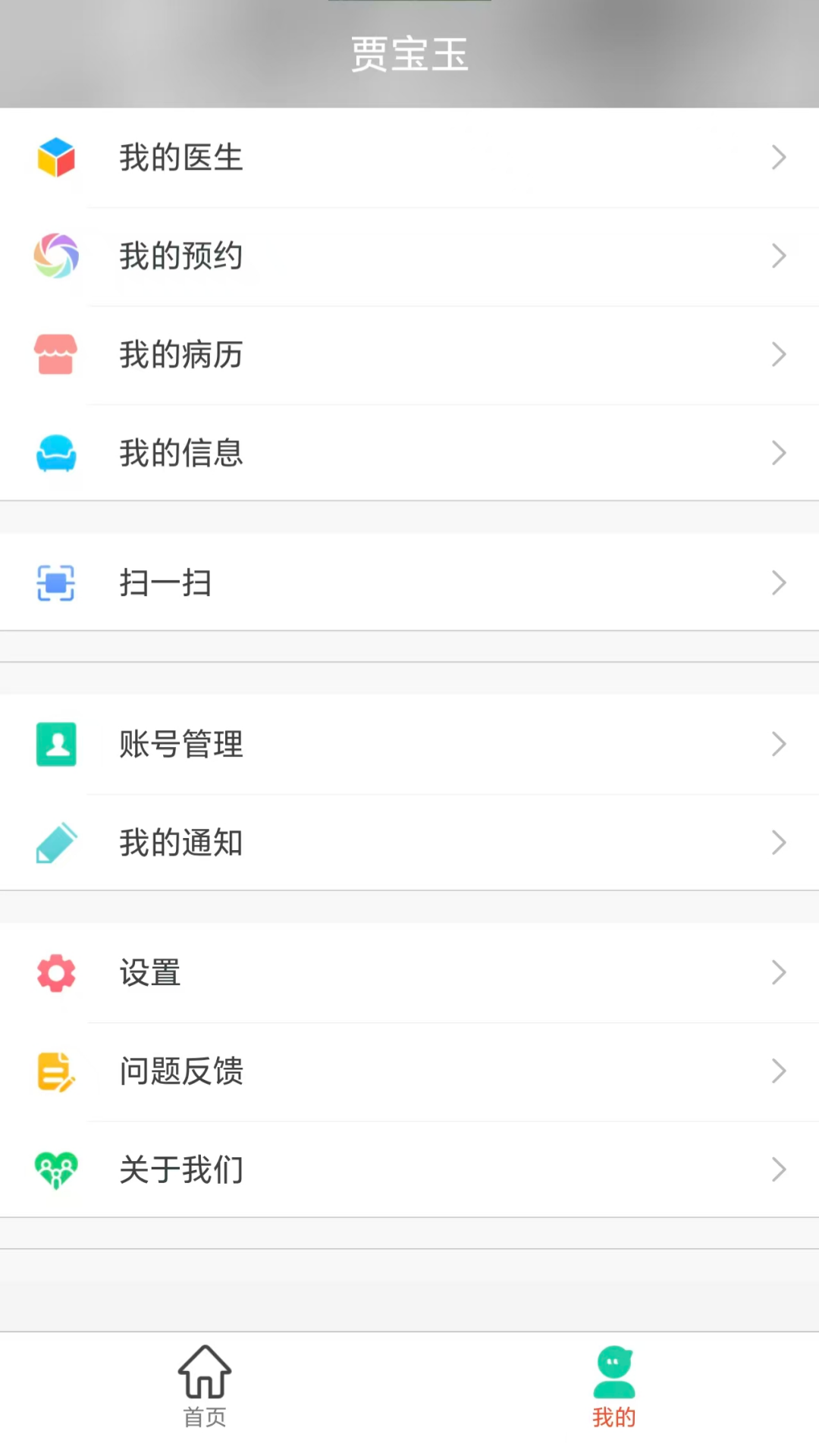
Task: Open the 扫一扫 scan frame icon
Action: 56,582
